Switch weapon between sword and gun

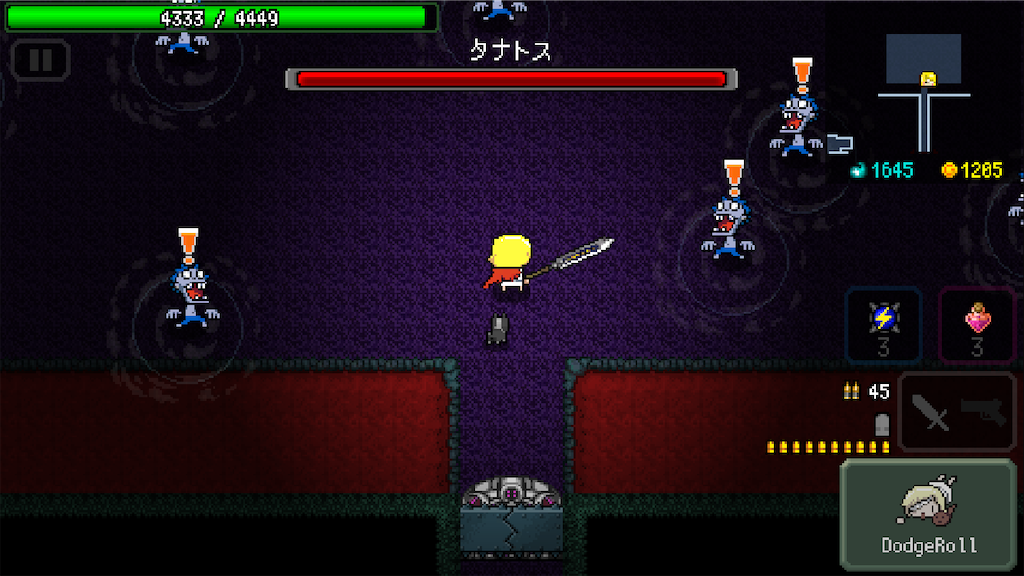coord(956,411)
